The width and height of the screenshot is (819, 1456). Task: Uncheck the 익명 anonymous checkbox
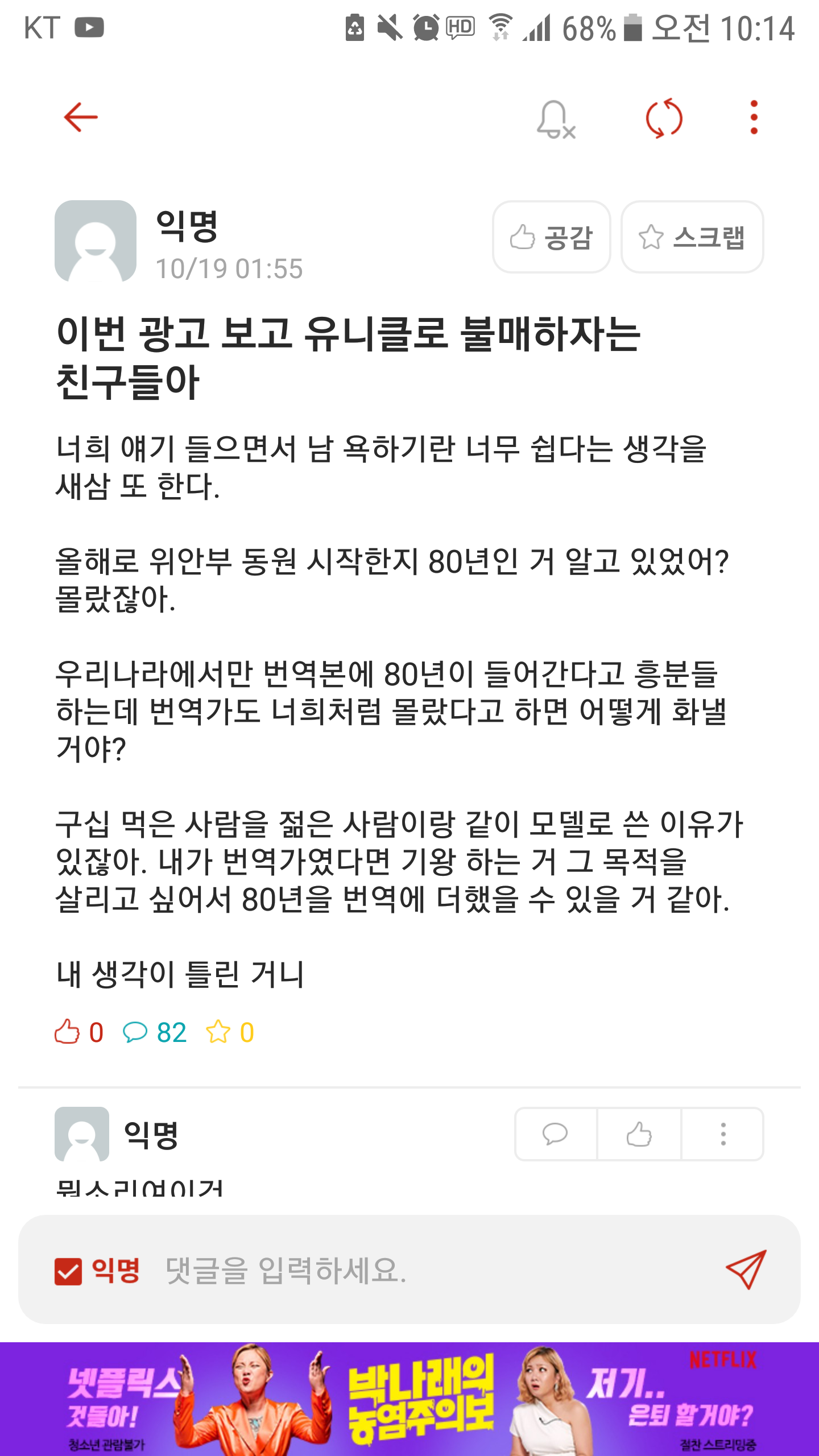(68, 1271)
